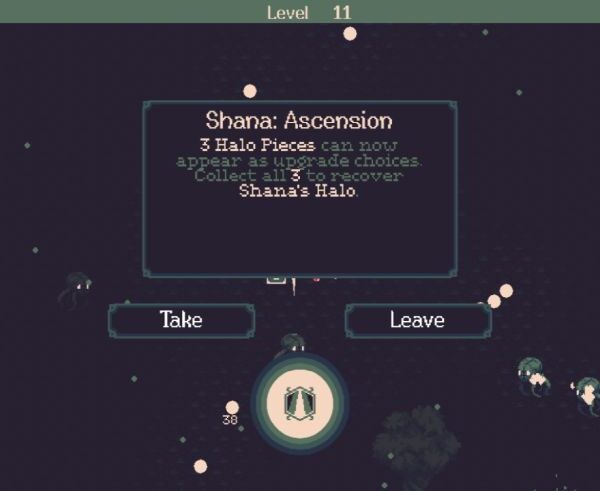This screenshot has height=491, width=600.
Task: Take the Shana: Ascension upgrade
Action: 181,320
